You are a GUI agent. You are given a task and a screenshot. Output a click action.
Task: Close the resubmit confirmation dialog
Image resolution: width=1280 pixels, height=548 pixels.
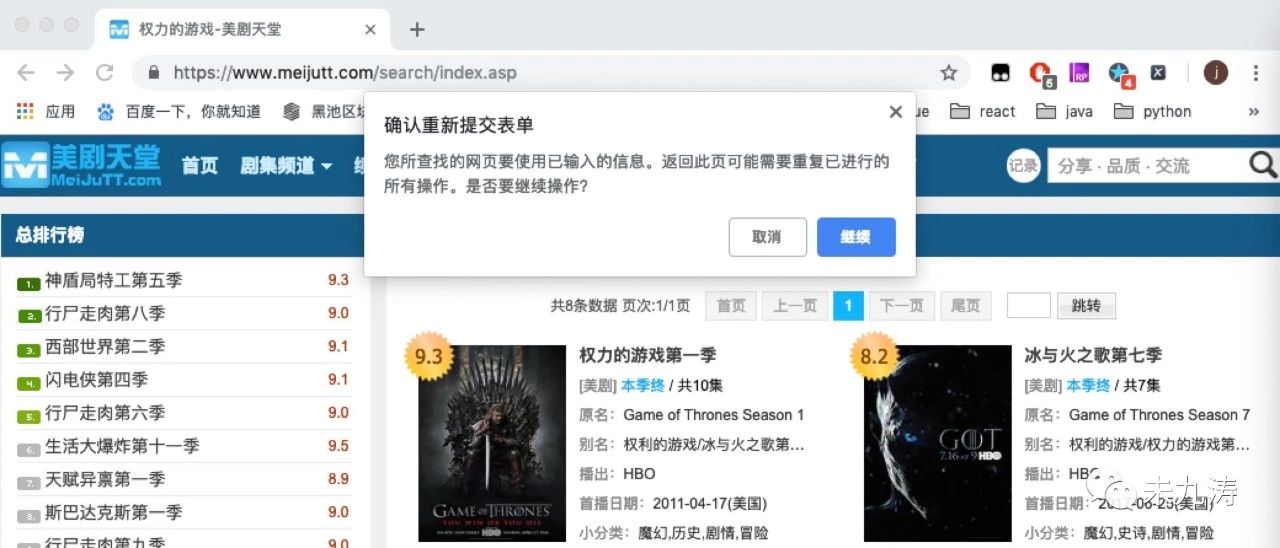point(895,112)
